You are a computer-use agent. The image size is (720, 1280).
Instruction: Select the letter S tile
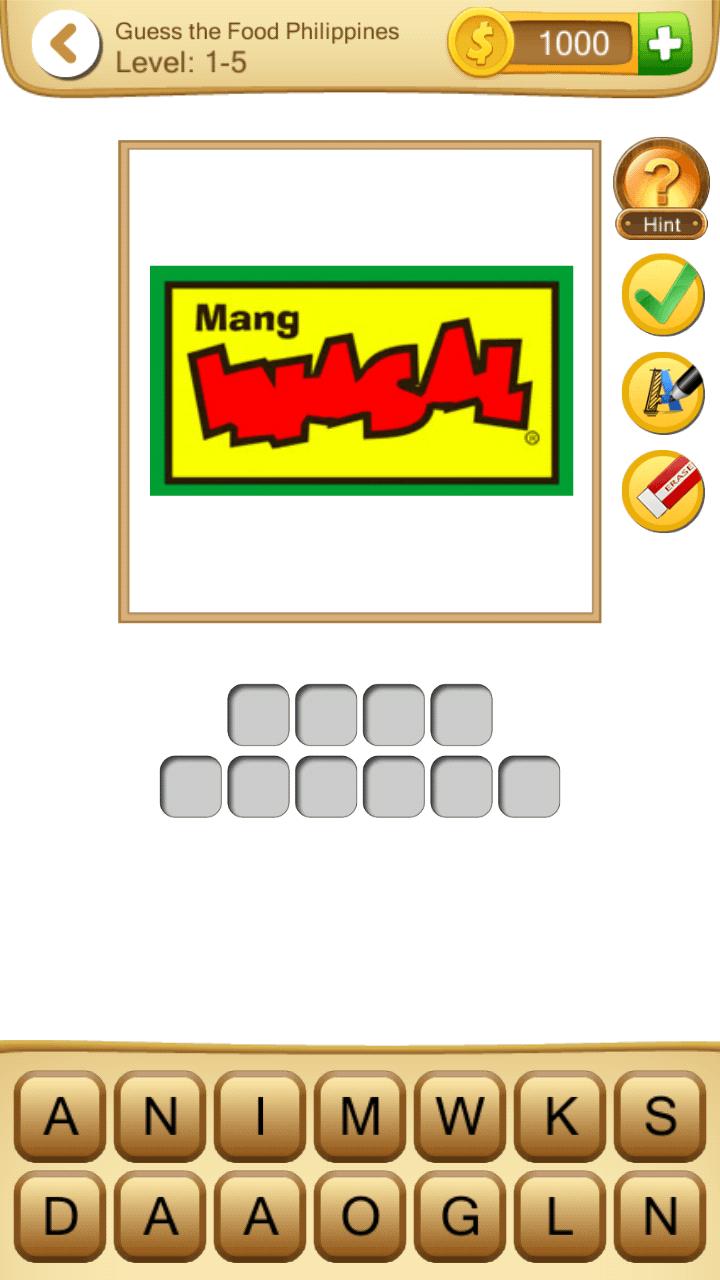coord(660,1116)
